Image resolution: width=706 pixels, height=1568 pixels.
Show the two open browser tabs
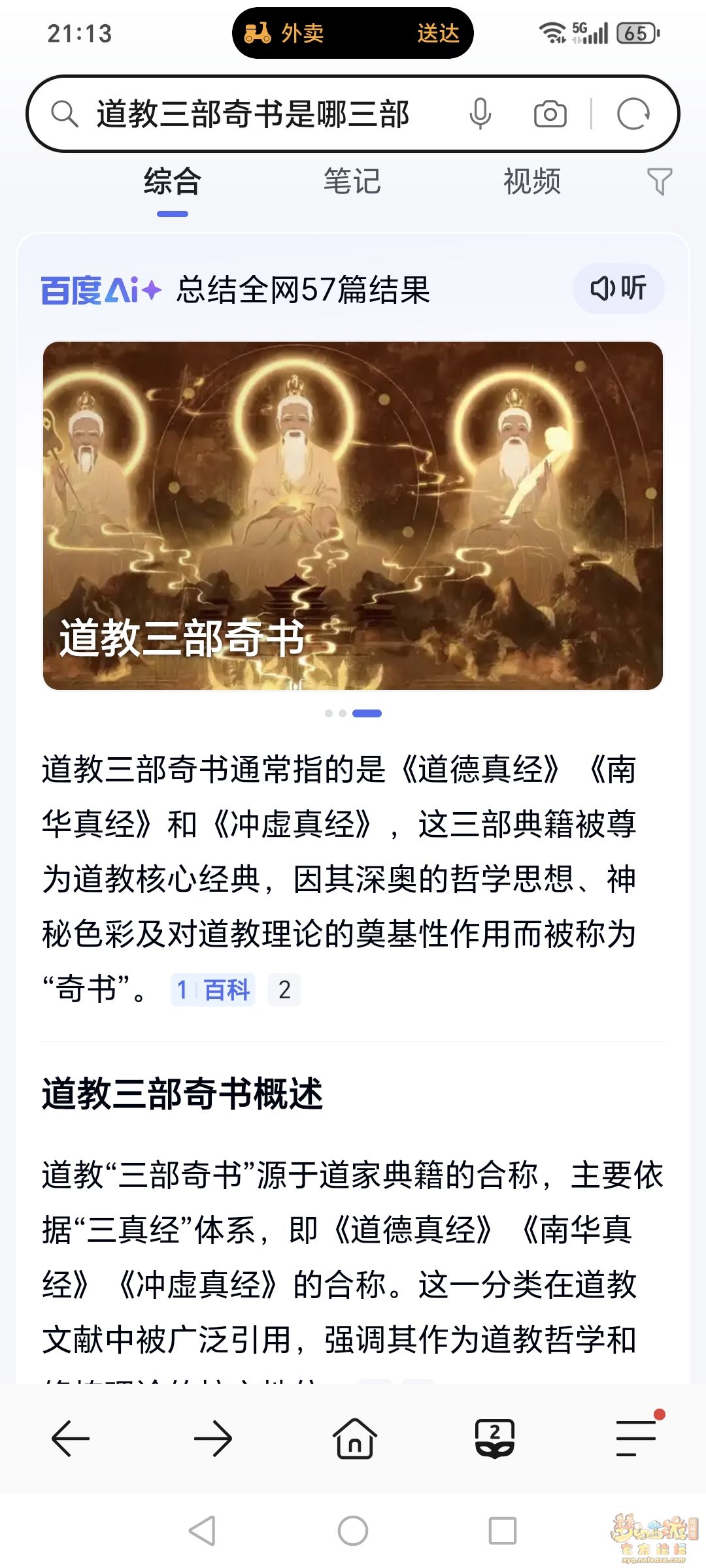tap(495, 1438)
